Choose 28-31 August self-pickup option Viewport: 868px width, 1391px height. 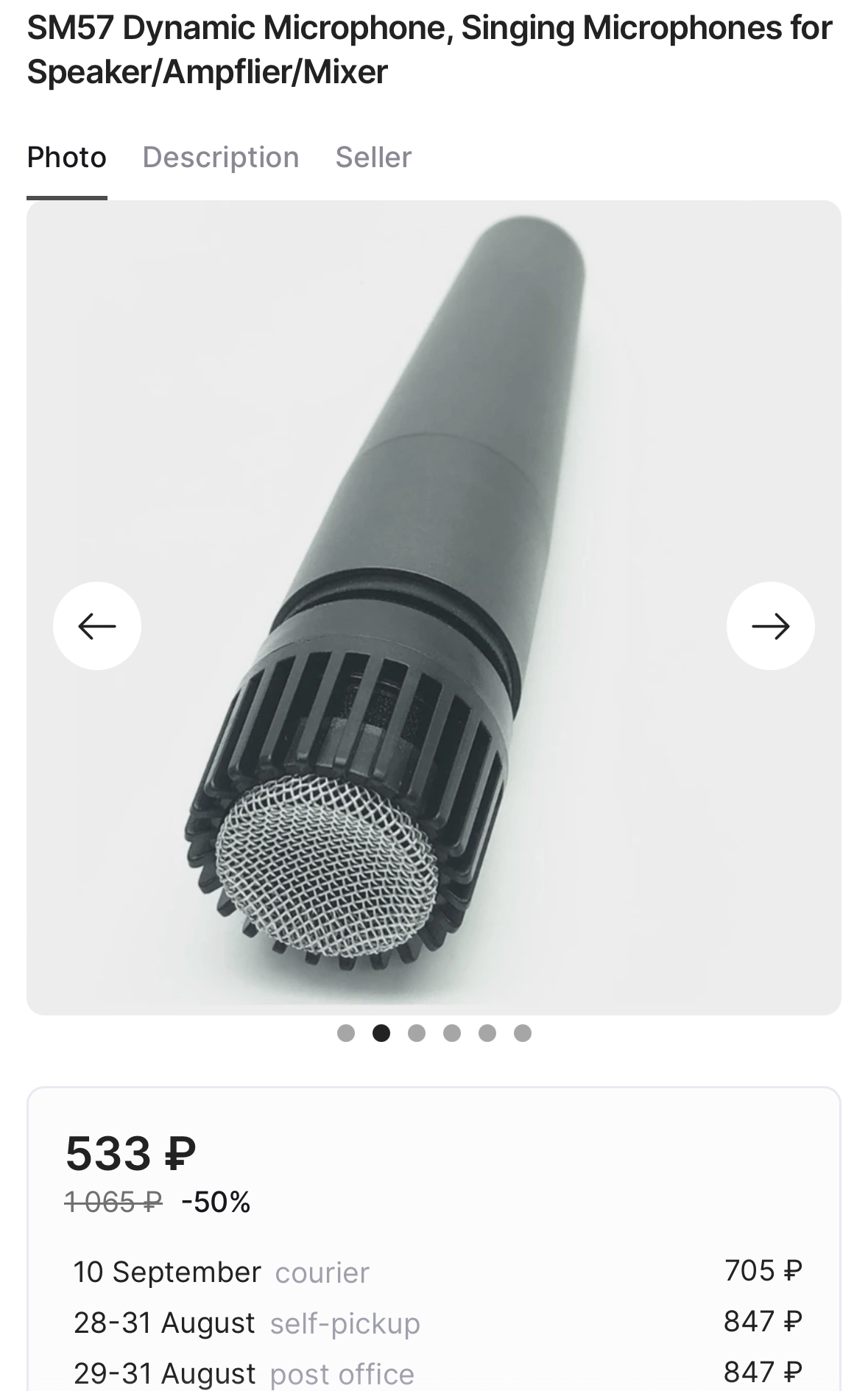pos(247,1323)
